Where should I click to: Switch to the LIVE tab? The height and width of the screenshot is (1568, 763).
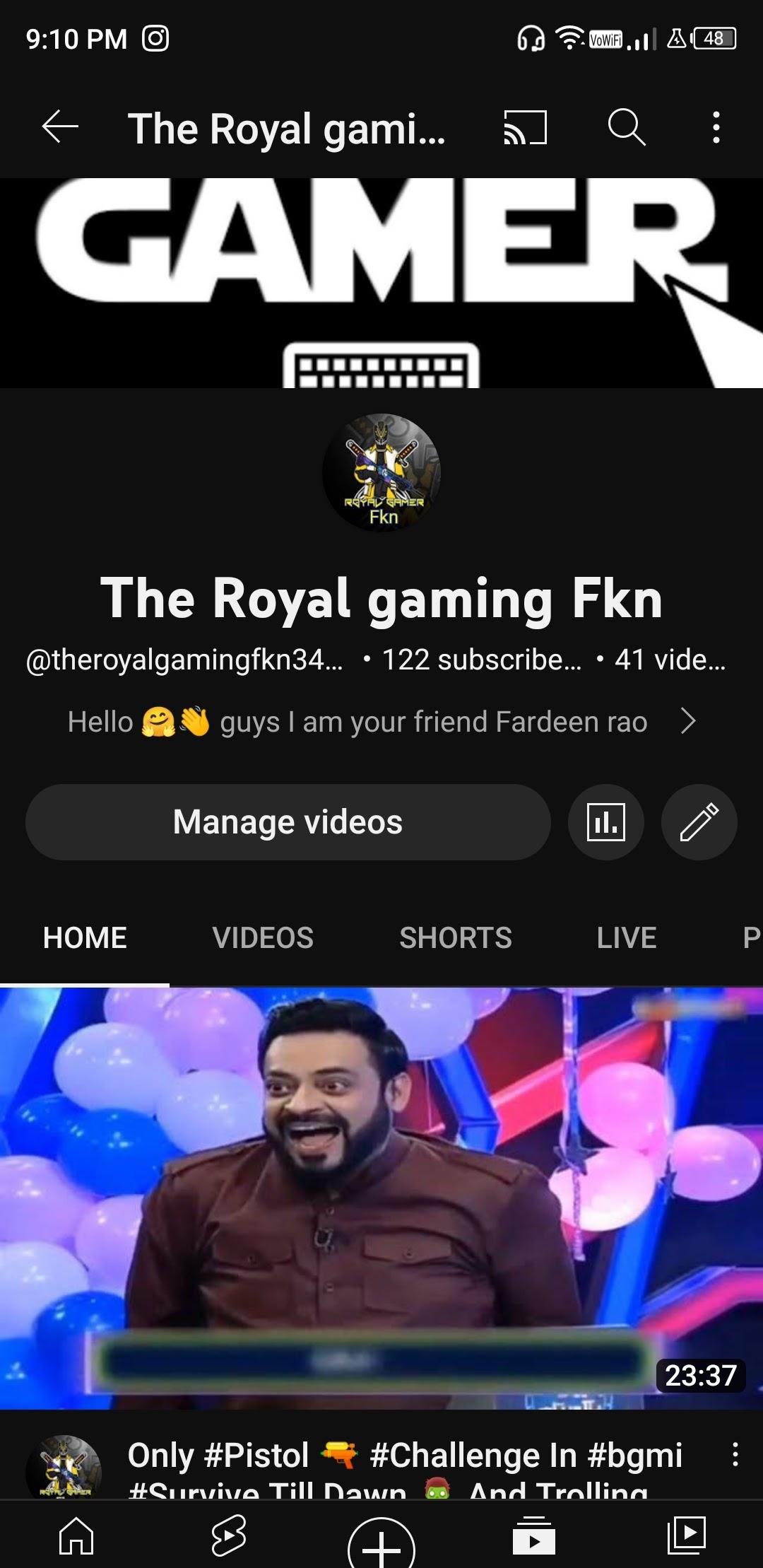[x=626, y=938]
